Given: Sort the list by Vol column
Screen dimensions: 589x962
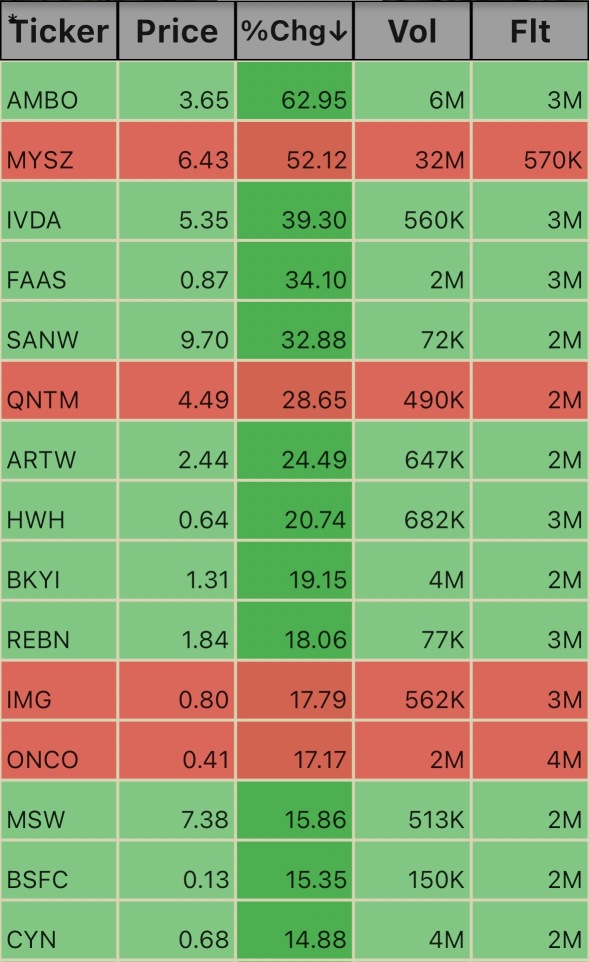Looking at the screenshot, I should (x=412, y=31).
